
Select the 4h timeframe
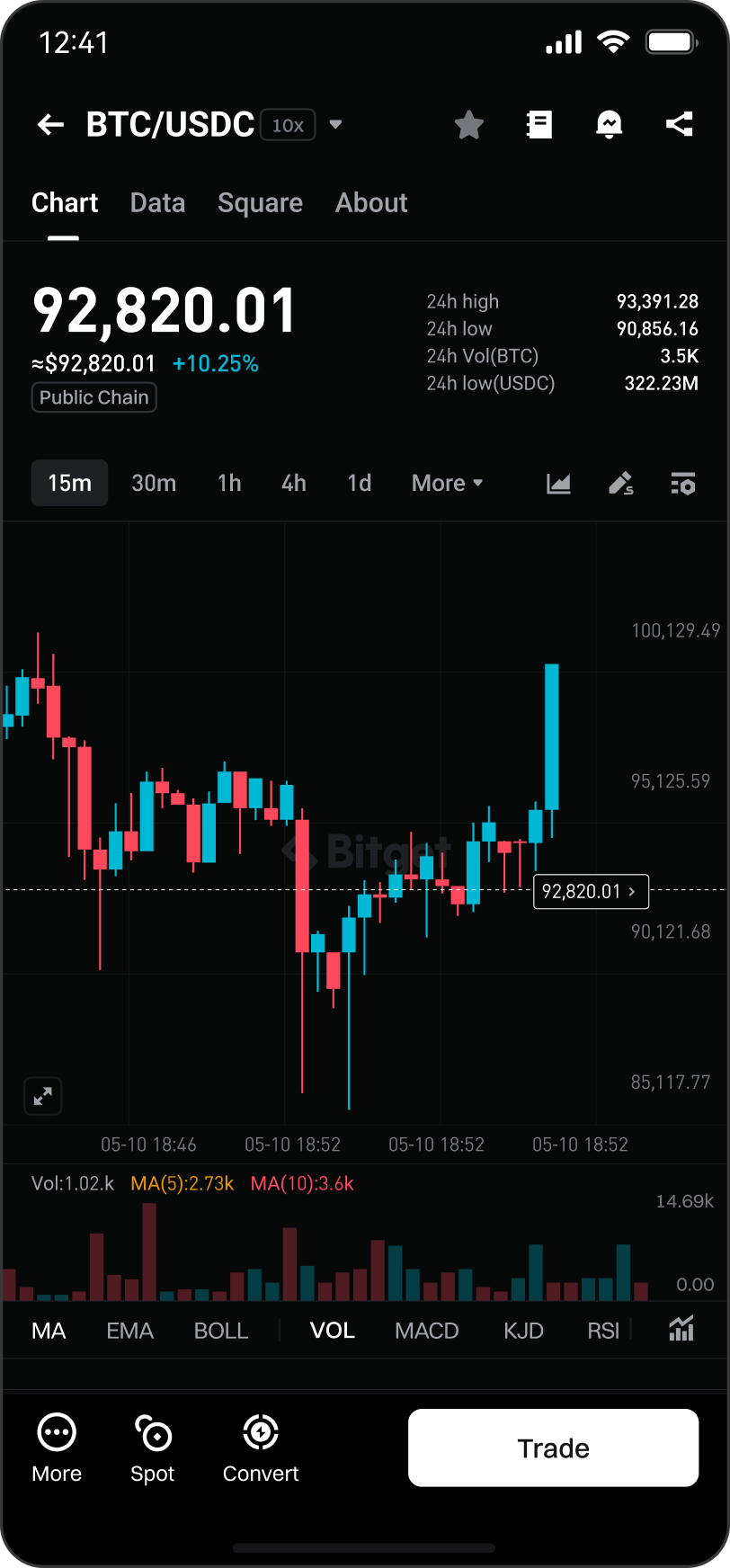294,484
